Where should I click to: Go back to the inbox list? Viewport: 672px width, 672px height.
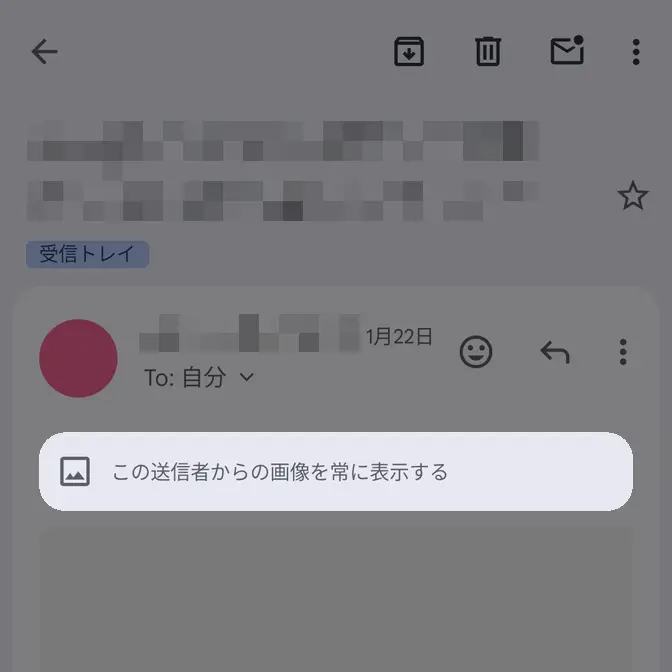(45, 52)
